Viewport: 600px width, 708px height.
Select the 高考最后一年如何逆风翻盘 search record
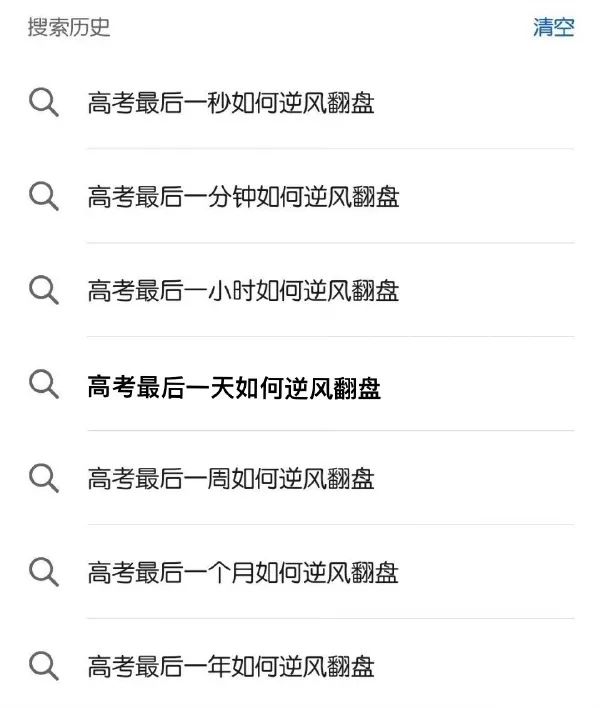pyautogui.click(x=231, y=666)
